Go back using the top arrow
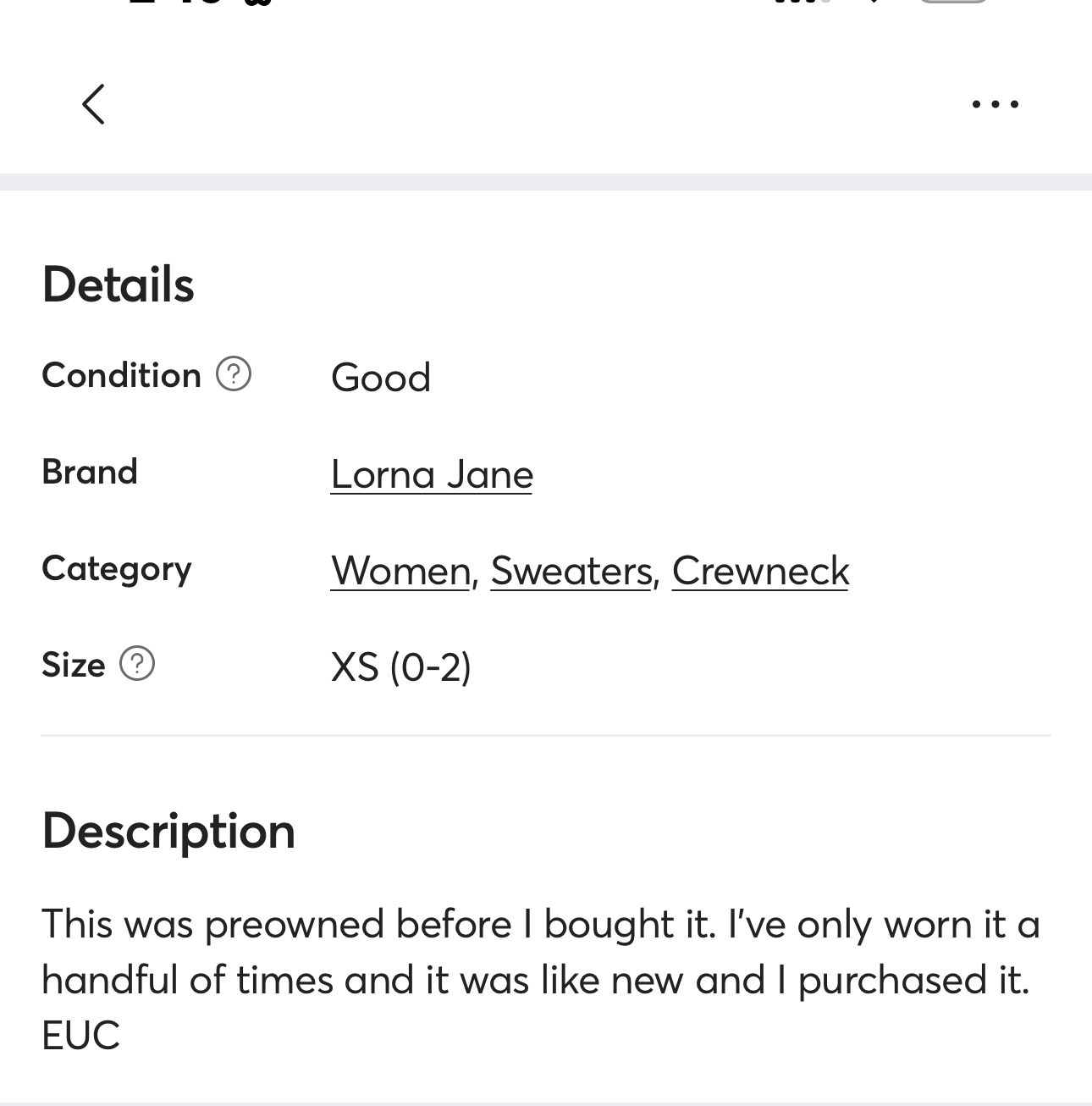Image resolution: width=1092 pixels, height=1106 pixels. point(94,104)
